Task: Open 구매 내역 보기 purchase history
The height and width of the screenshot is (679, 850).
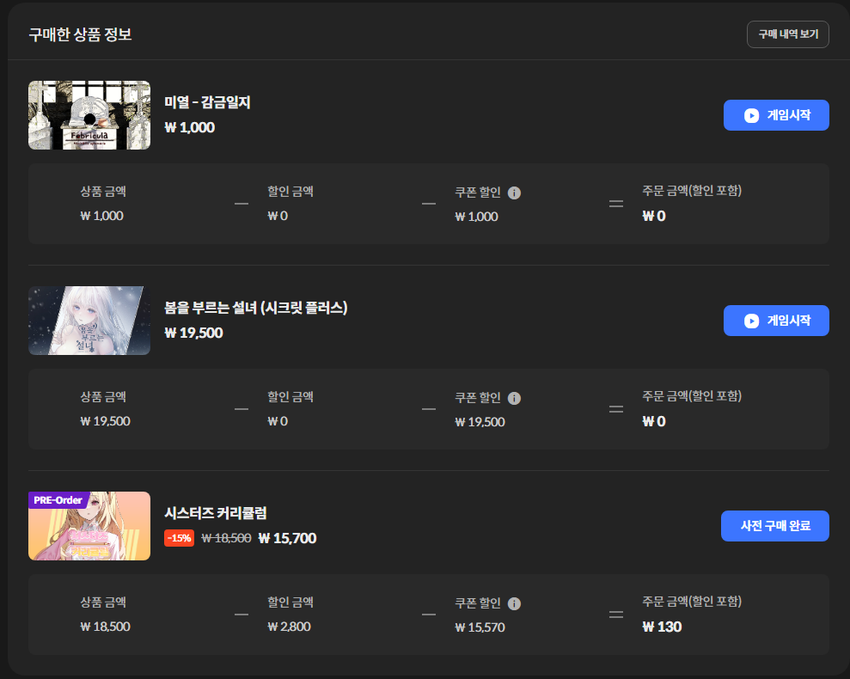Action: 787,34
